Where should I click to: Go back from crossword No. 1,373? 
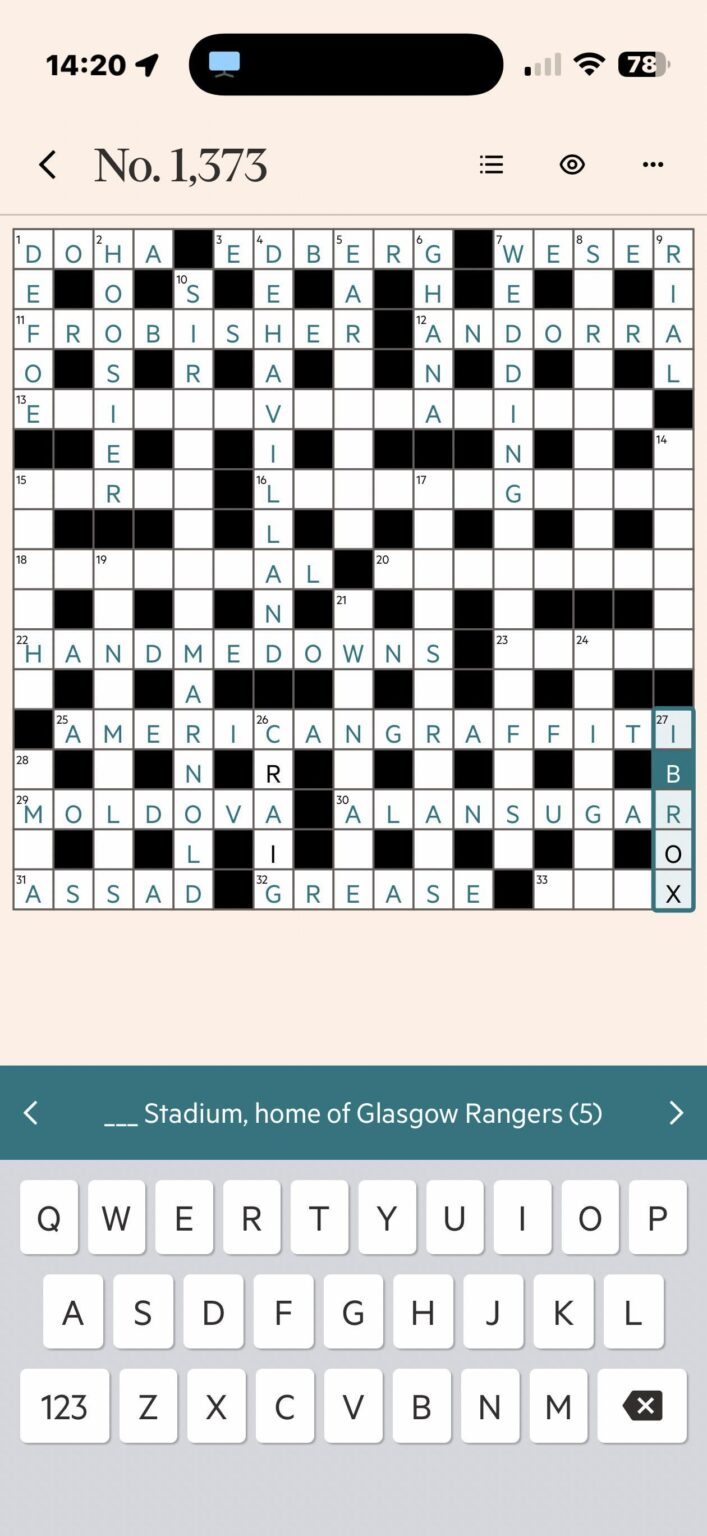[47, 165]
